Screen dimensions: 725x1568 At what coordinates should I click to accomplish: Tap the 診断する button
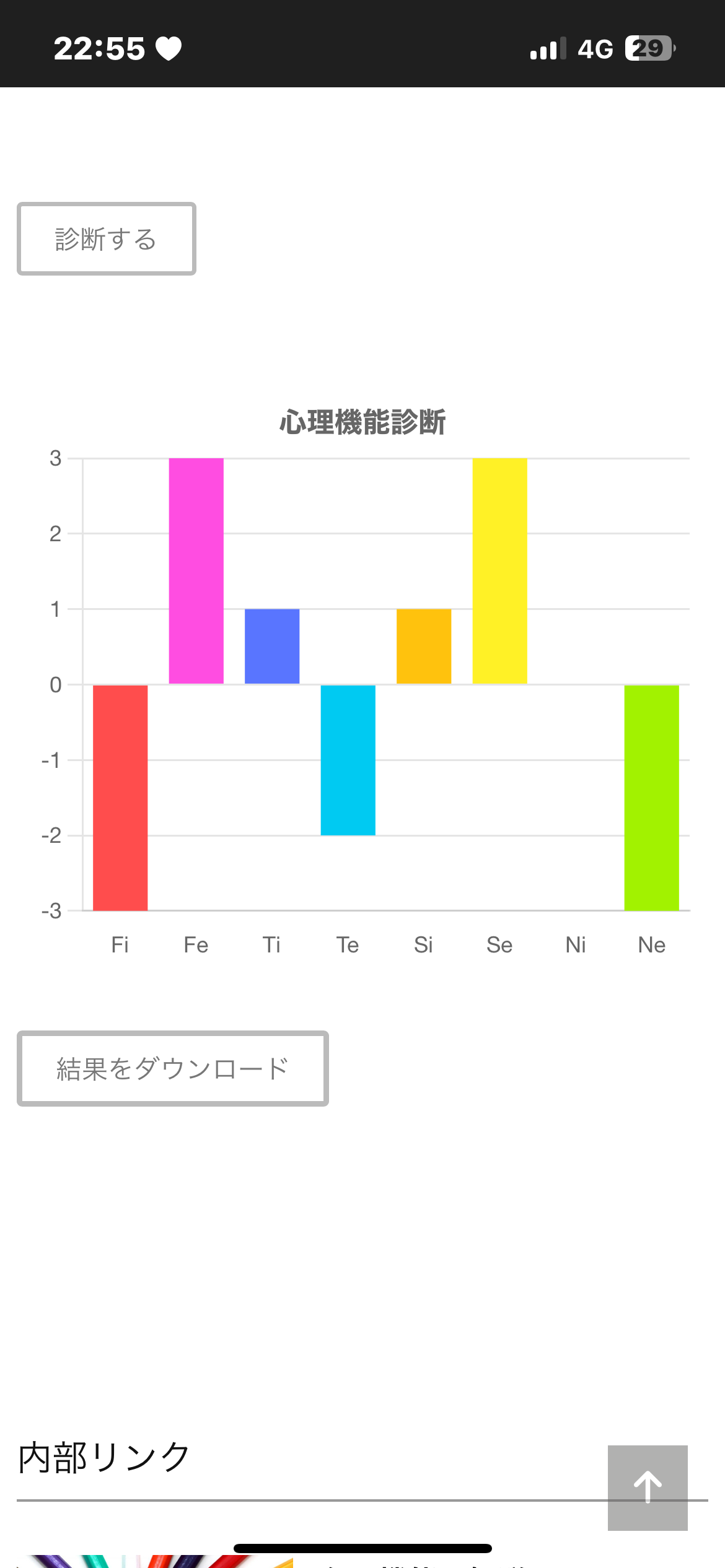pyautogui.click(x=107, y=238)
